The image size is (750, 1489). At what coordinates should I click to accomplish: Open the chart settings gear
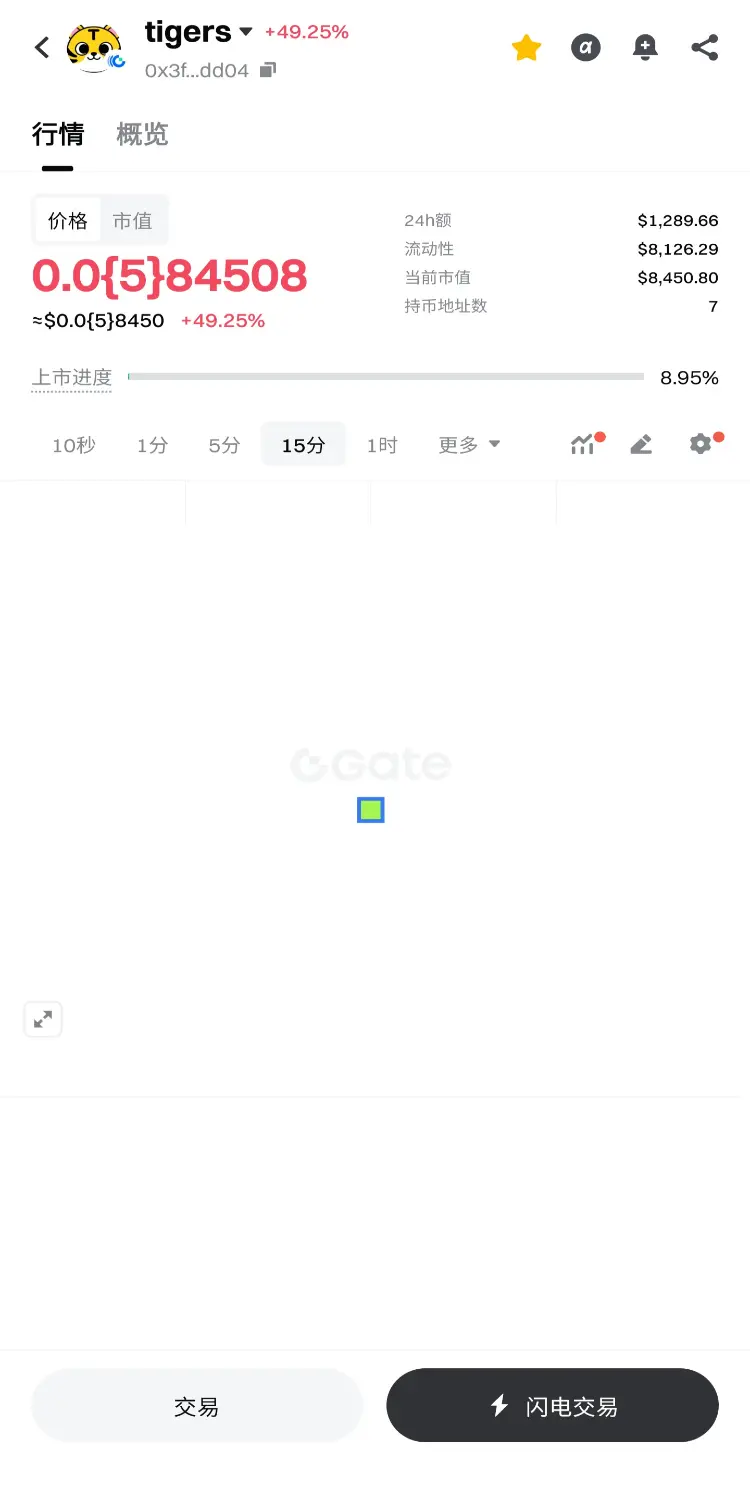pos(700,444)
